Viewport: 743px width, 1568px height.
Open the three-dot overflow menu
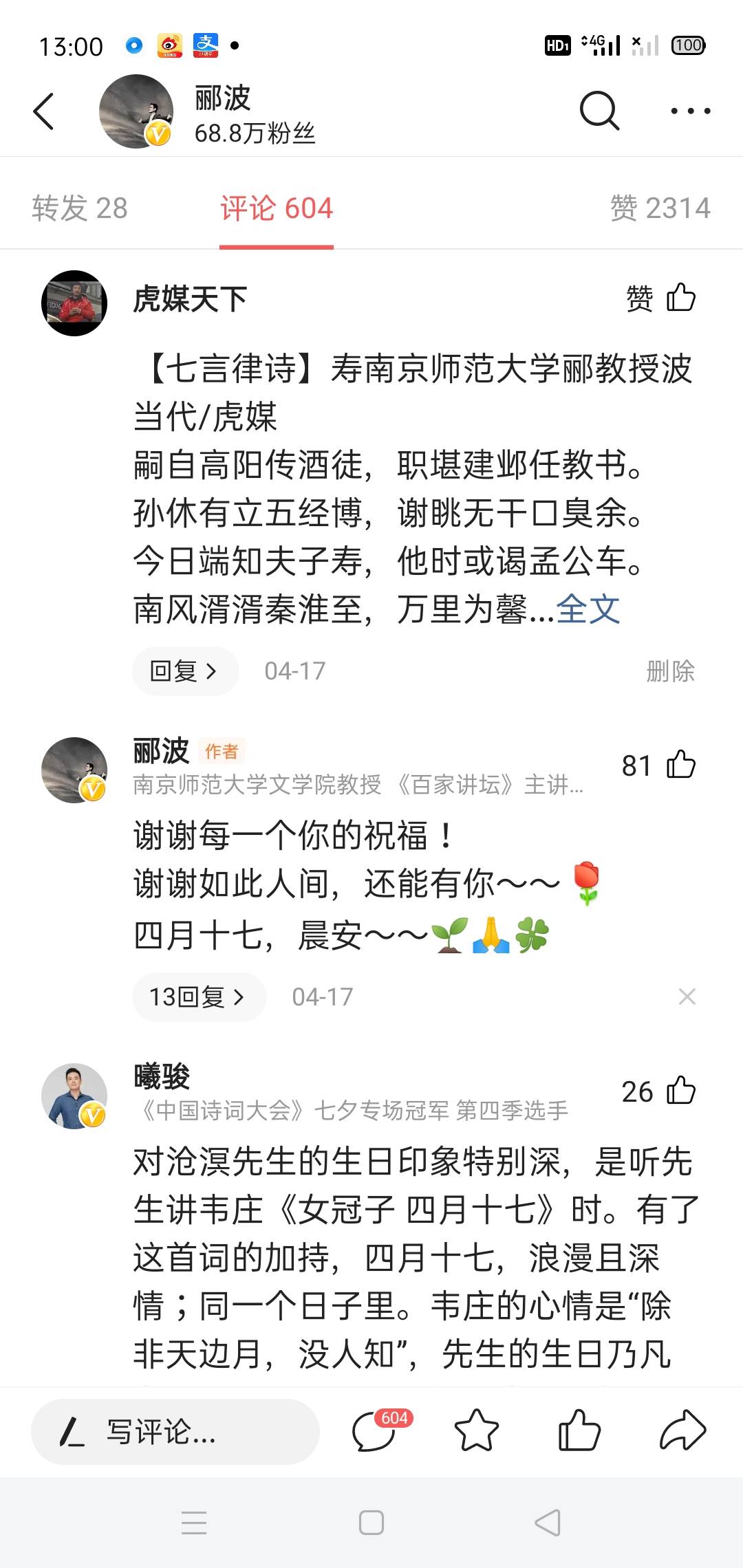(690, 111)
